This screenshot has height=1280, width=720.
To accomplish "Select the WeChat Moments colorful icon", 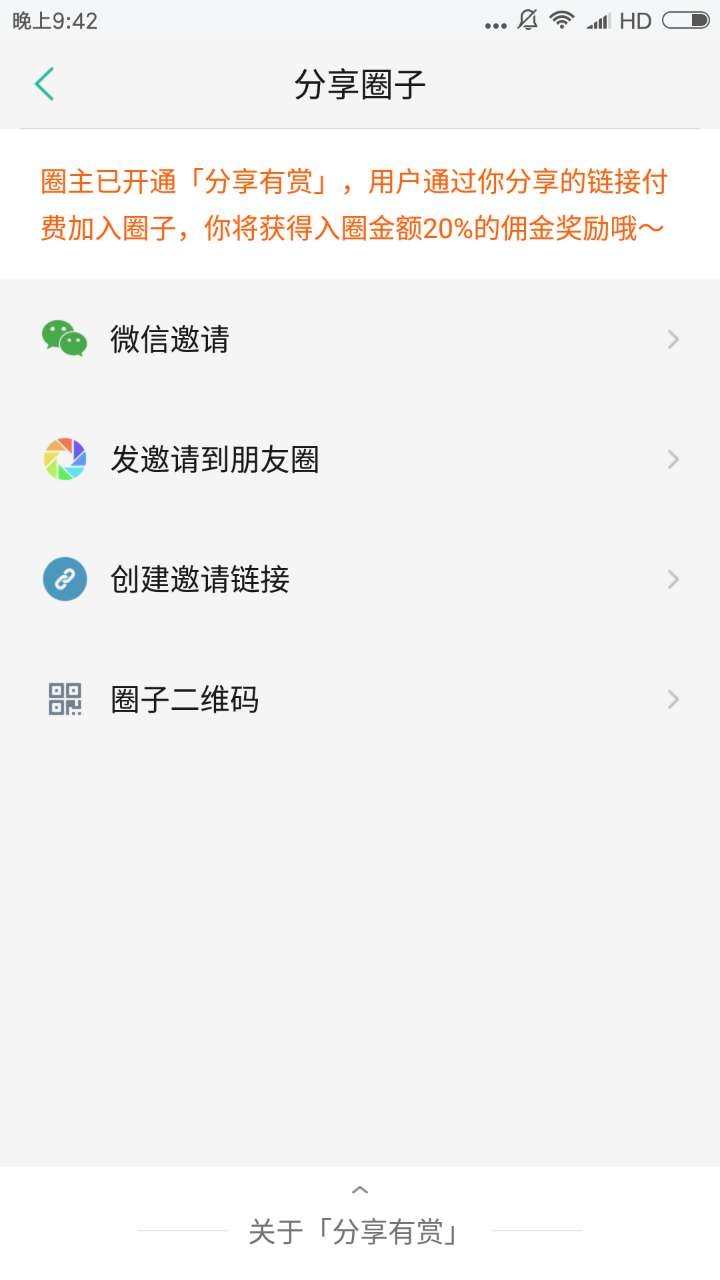I will tap(63, 459).
